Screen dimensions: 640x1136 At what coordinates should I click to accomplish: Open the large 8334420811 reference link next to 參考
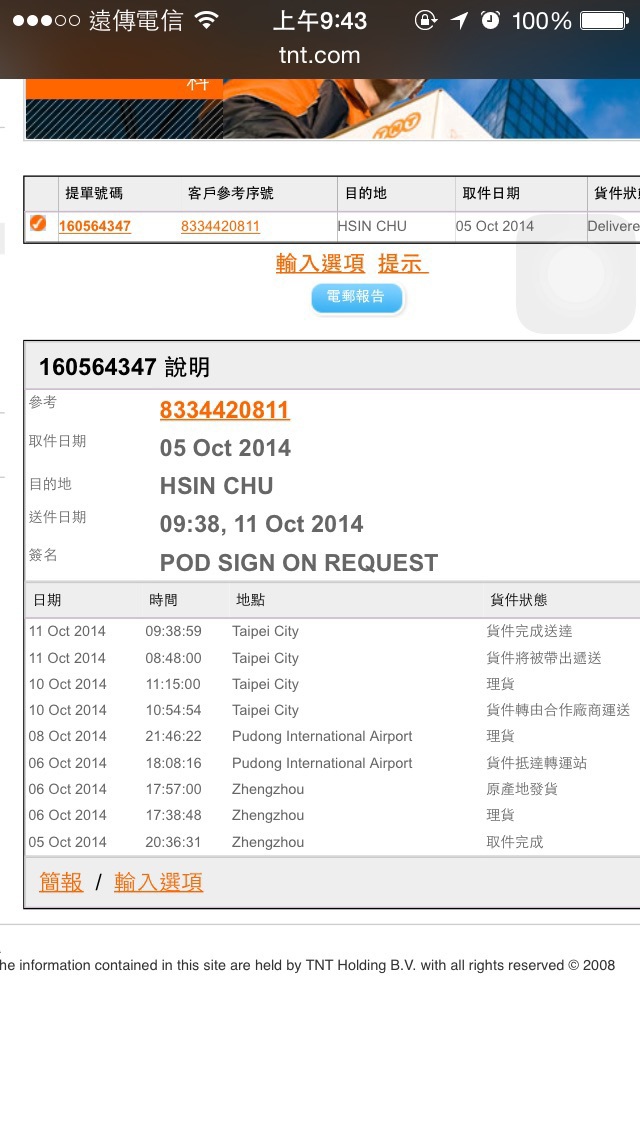point(225,410)
